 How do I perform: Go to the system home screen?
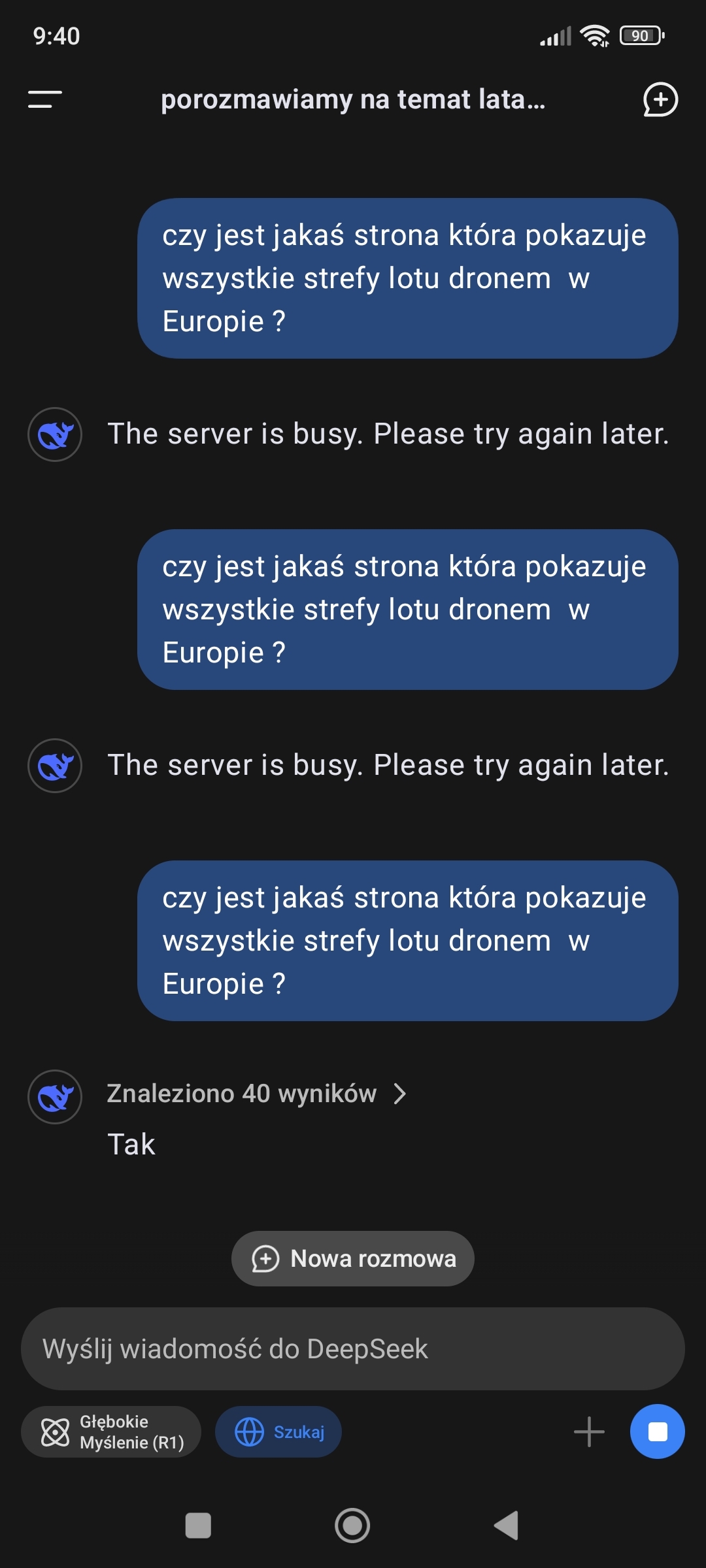pyautogui.click(x=352, y=1526)
